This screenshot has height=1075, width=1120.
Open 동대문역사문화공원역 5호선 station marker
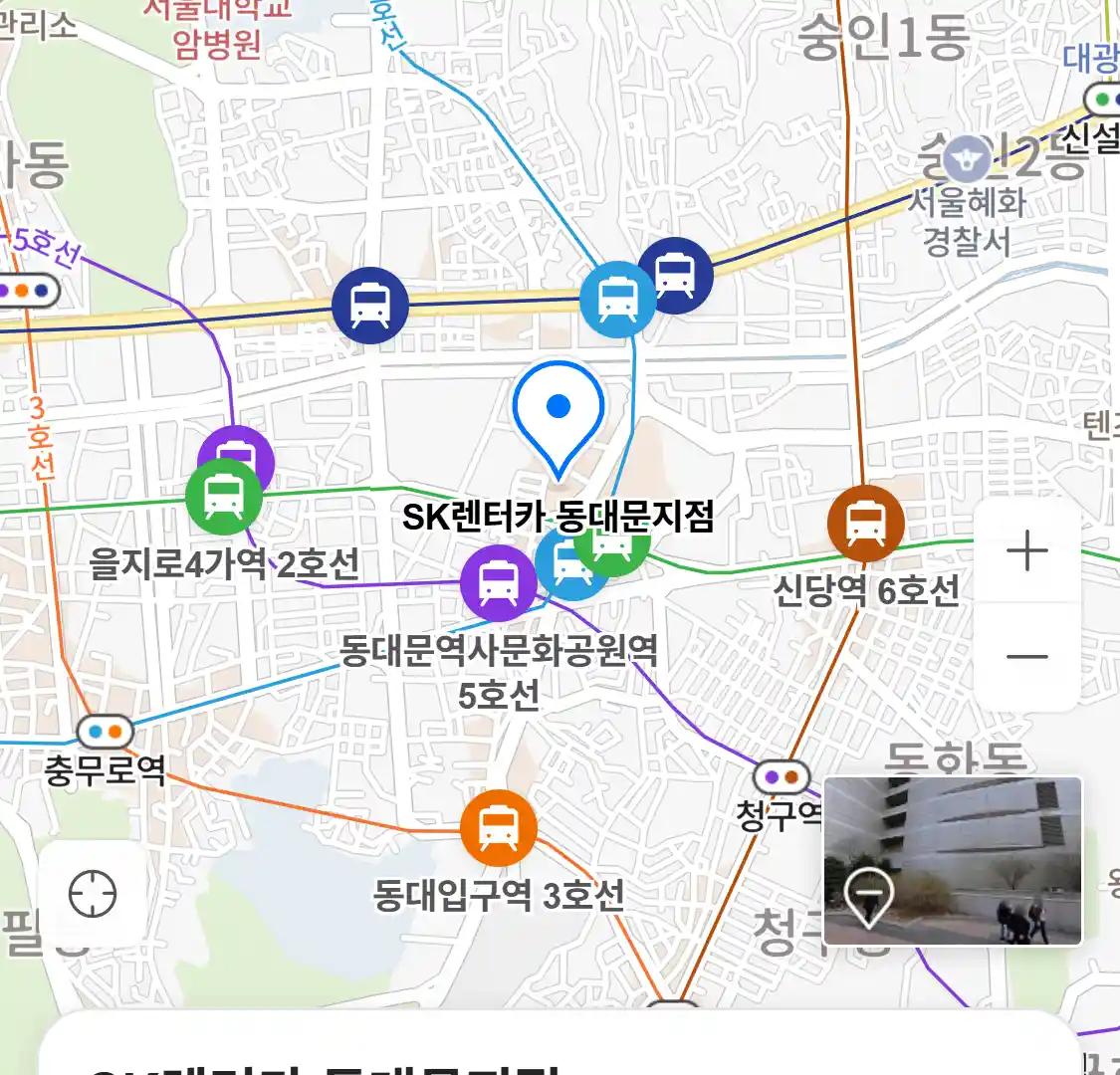click(x=498, y=583)
